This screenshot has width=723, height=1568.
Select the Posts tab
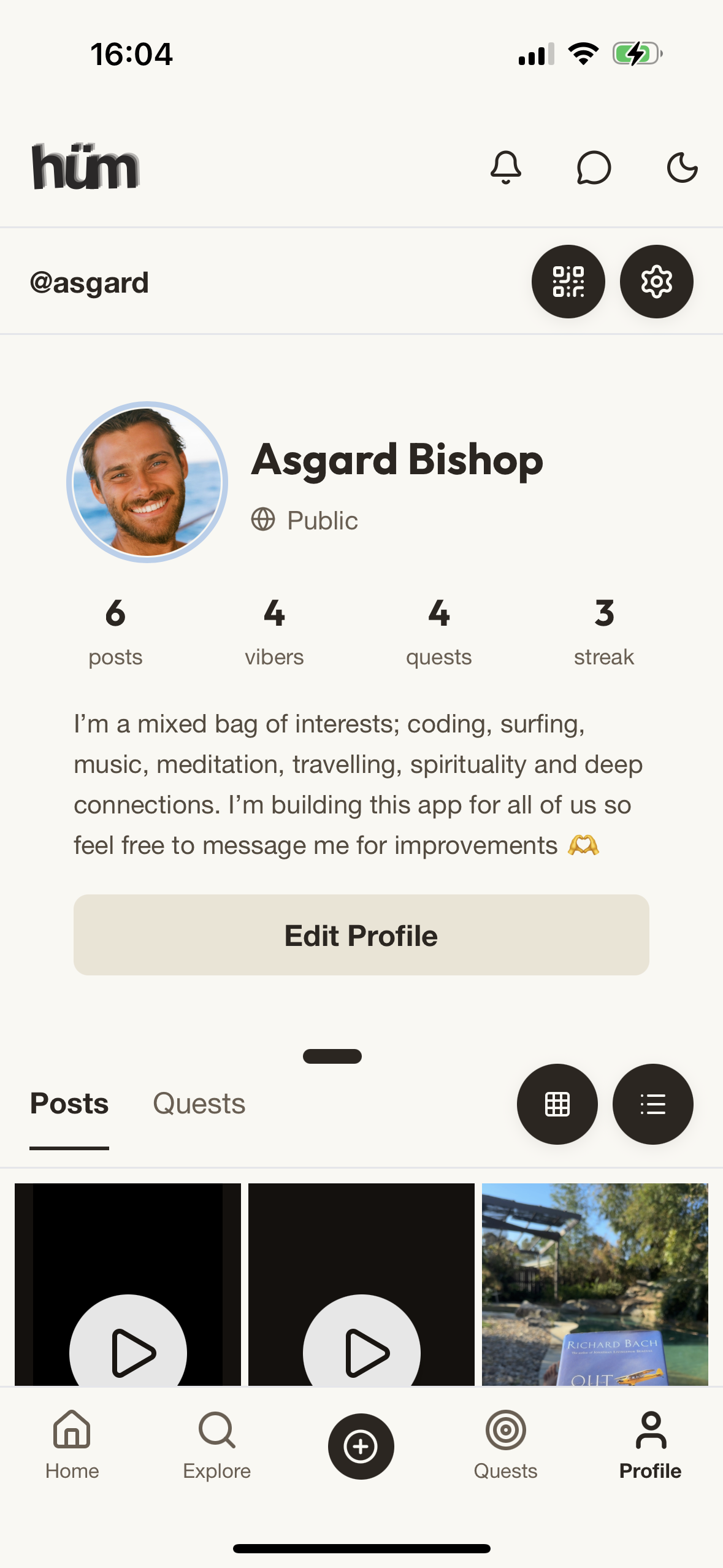pyautogui.click(x=69, y=1104)
